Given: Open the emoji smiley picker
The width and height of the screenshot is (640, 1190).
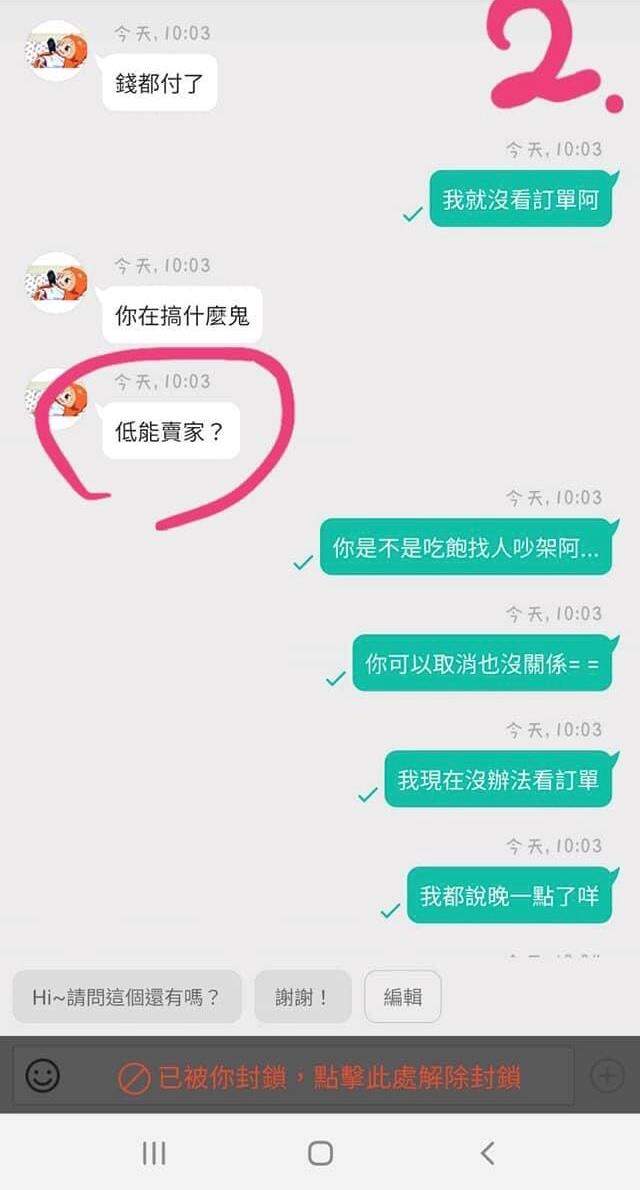Looking at the screenshot, I should click(43, 1076).
